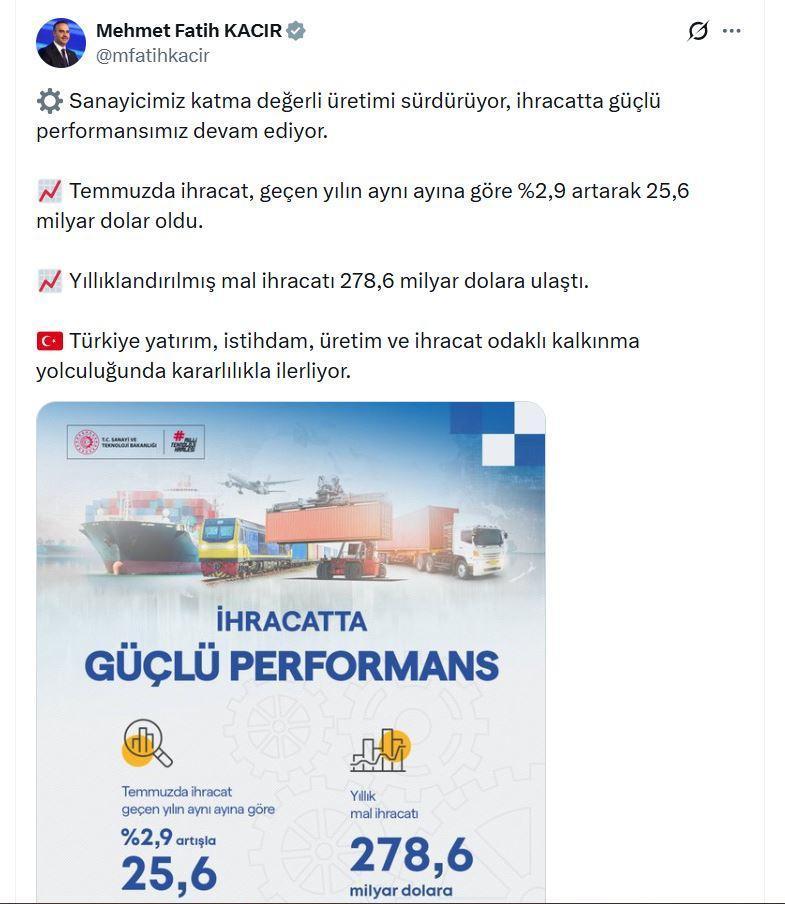Tap the Mehmet Fatih KACIR display name
785x904 pixels.
(188, 31)
